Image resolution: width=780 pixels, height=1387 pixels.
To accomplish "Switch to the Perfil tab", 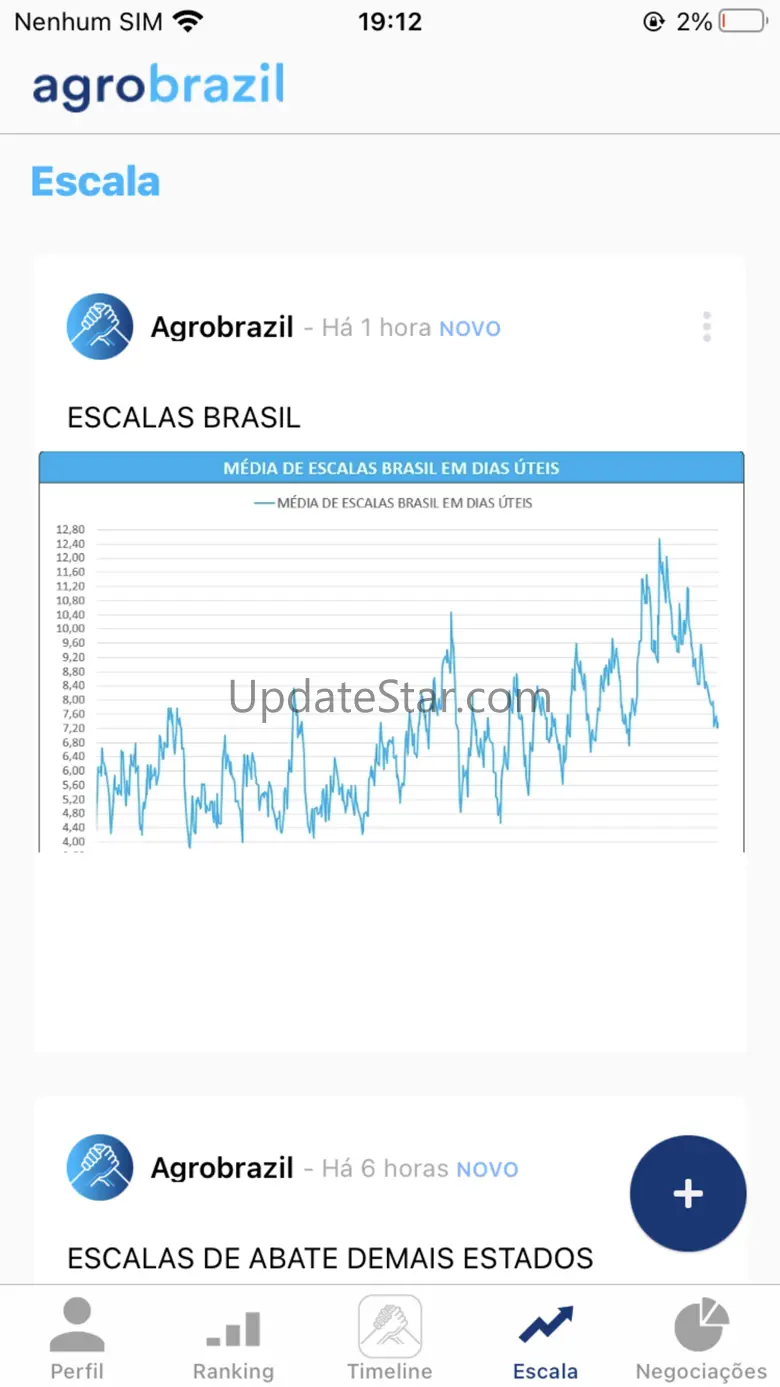I will (x=77, y=1338).
